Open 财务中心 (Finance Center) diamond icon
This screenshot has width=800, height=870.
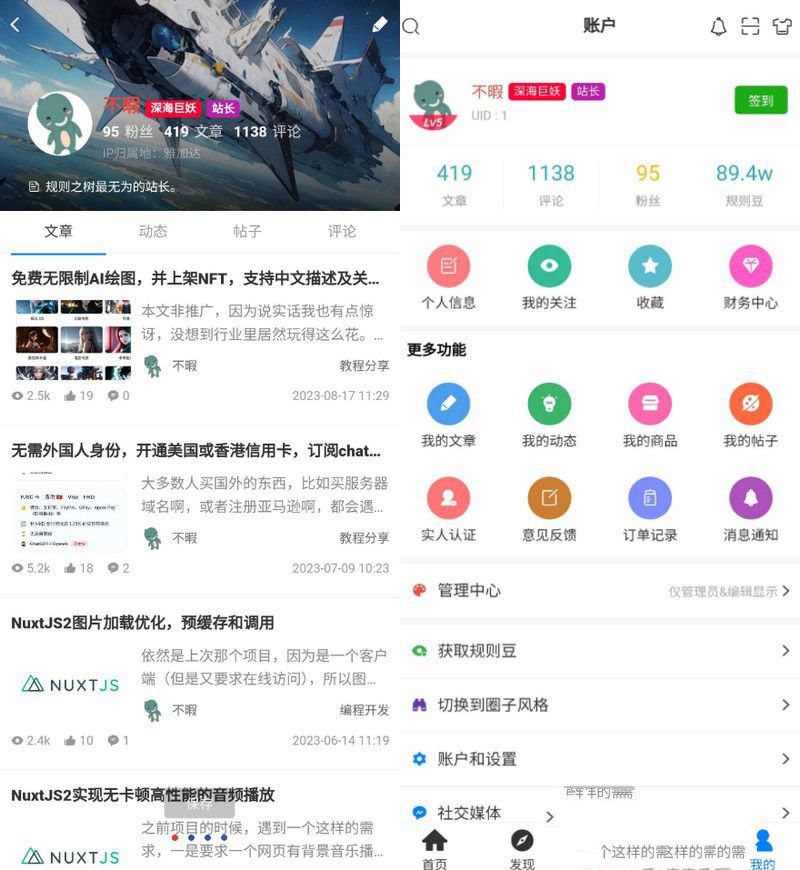751,267
